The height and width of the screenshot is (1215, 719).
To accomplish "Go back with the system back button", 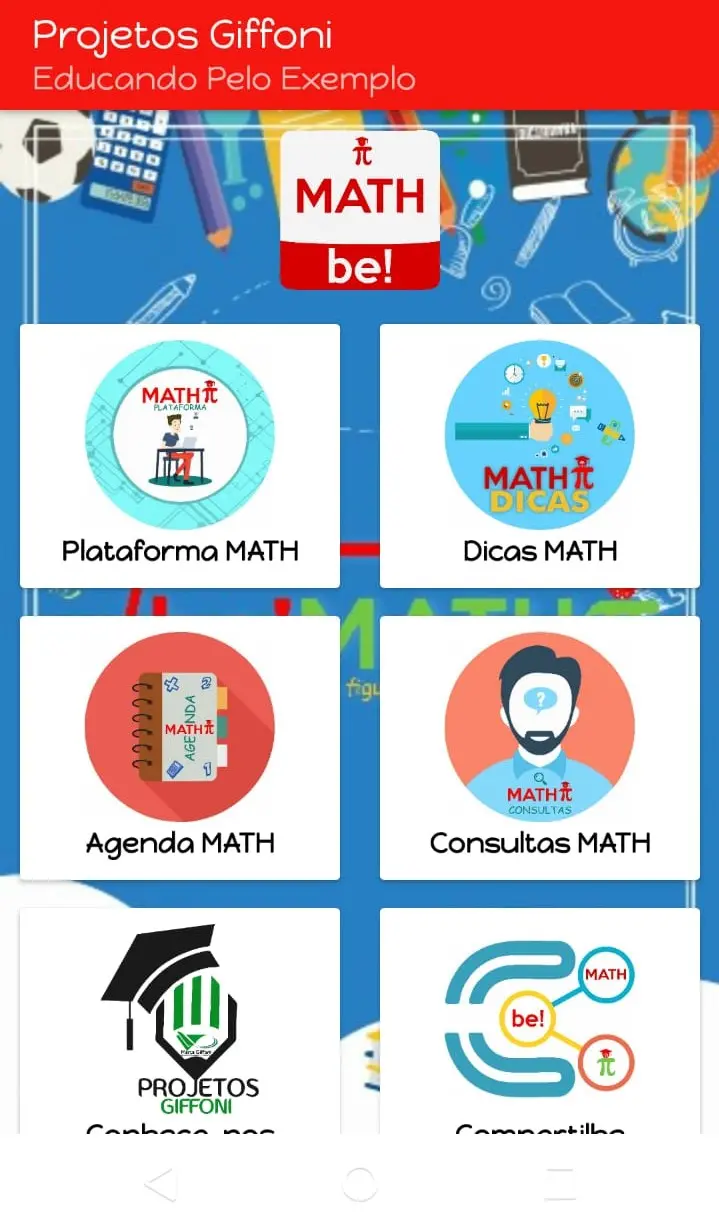I will coord(160,1185).
